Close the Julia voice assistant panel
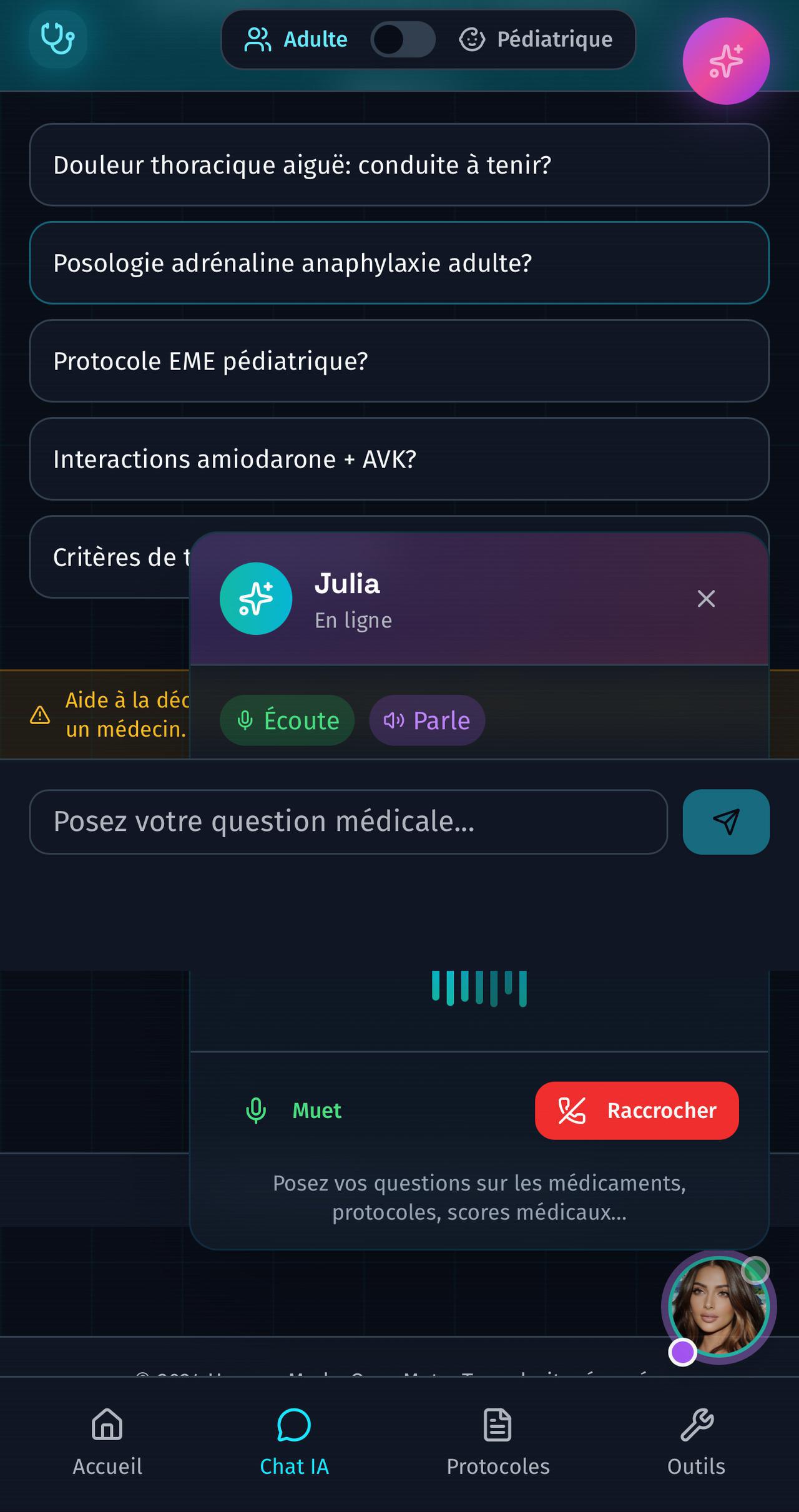 [706, 599]
